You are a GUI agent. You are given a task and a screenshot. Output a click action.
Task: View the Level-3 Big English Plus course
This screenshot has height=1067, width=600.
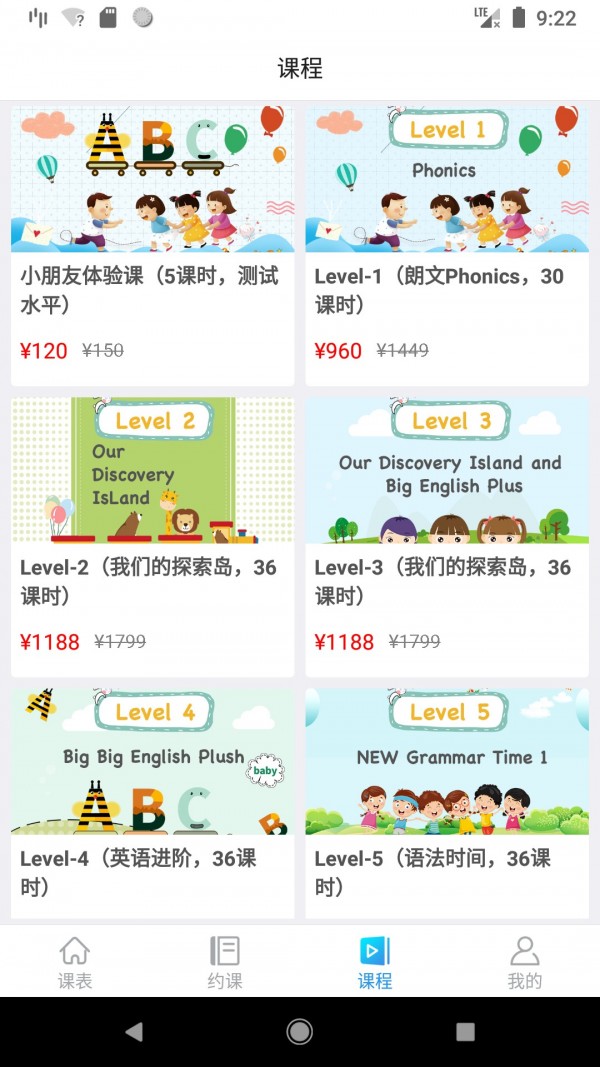[x=447, y=537]
